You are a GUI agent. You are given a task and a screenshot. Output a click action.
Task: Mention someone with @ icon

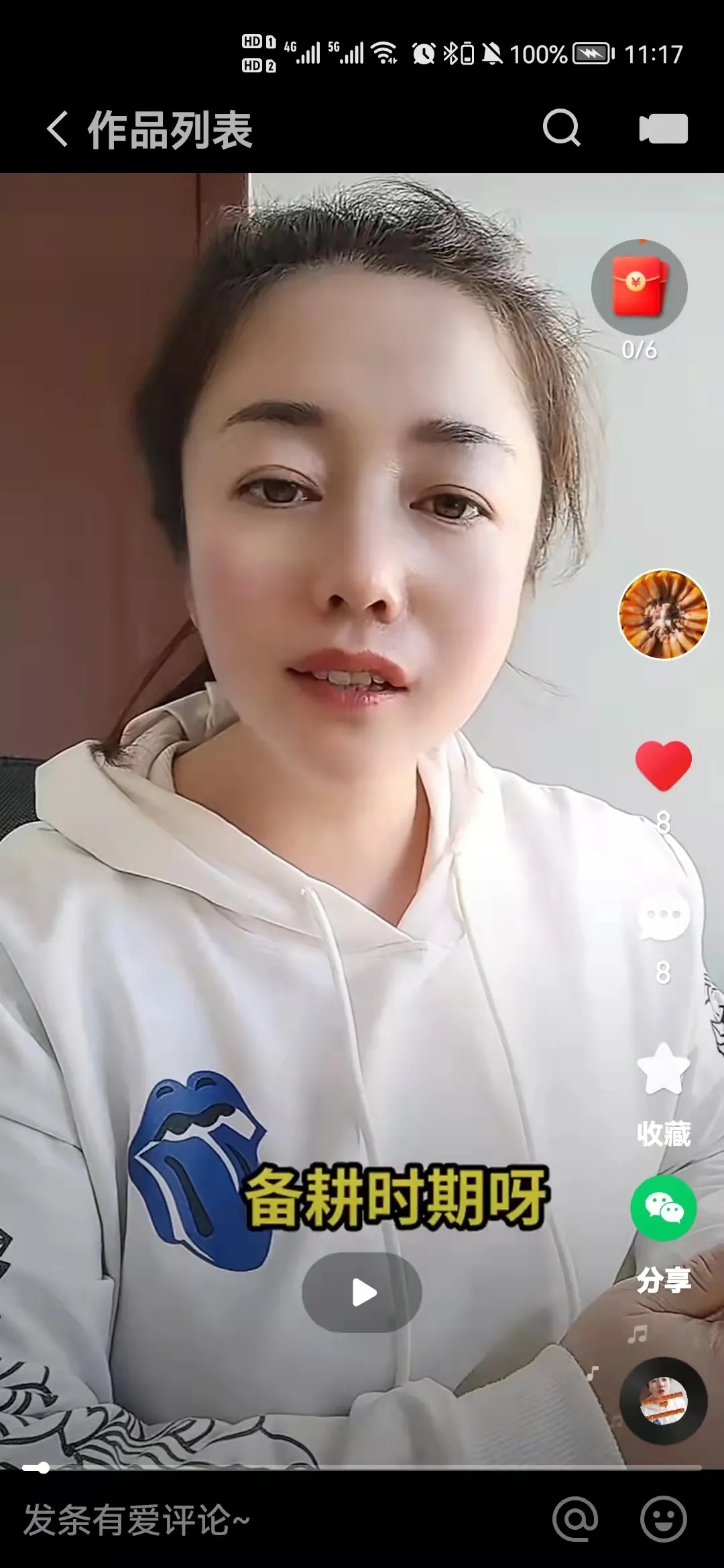[x=575, y=1519]
